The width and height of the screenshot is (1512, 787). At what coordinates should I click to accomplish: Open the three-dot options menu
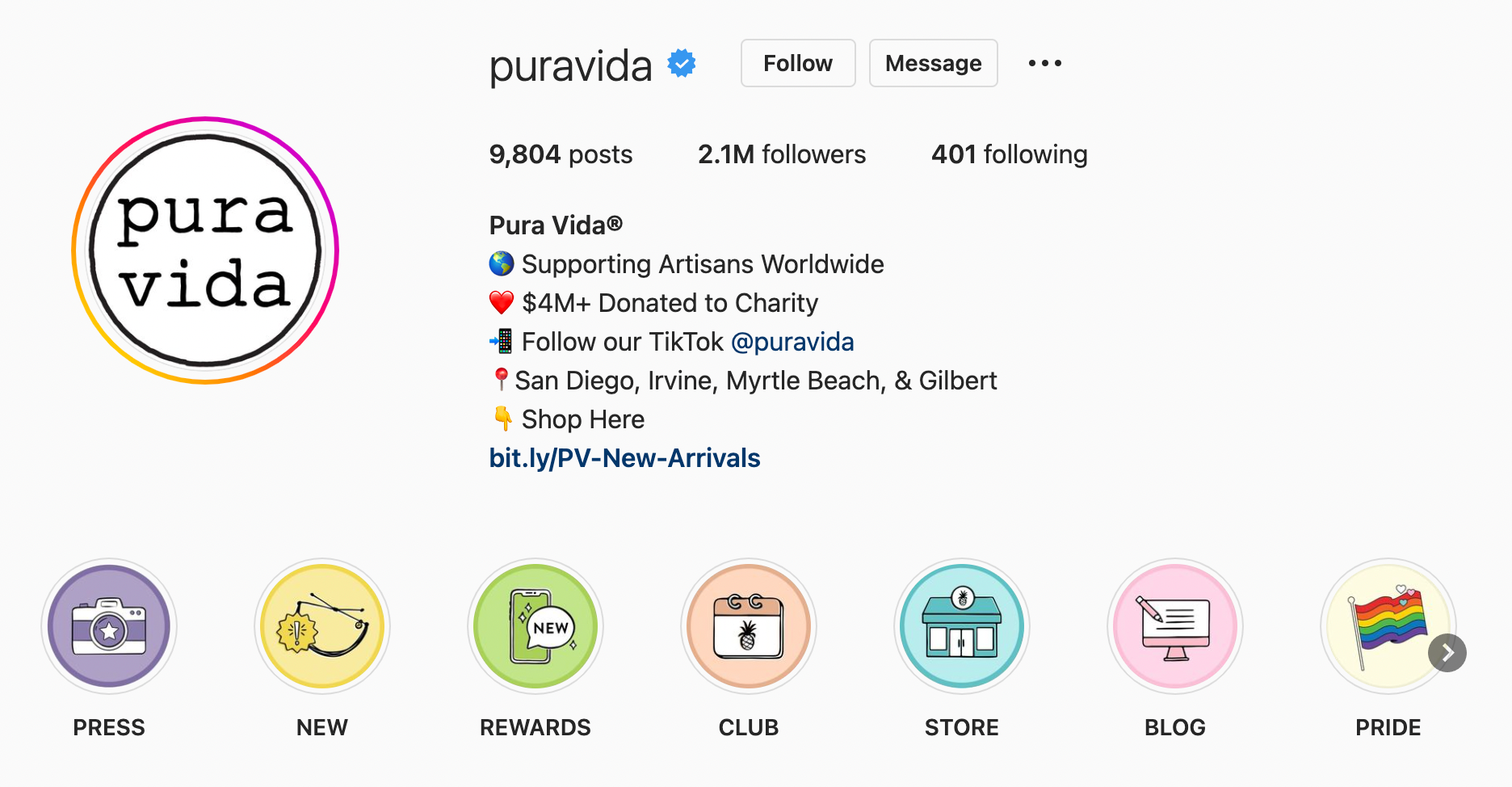[1044, 63]
